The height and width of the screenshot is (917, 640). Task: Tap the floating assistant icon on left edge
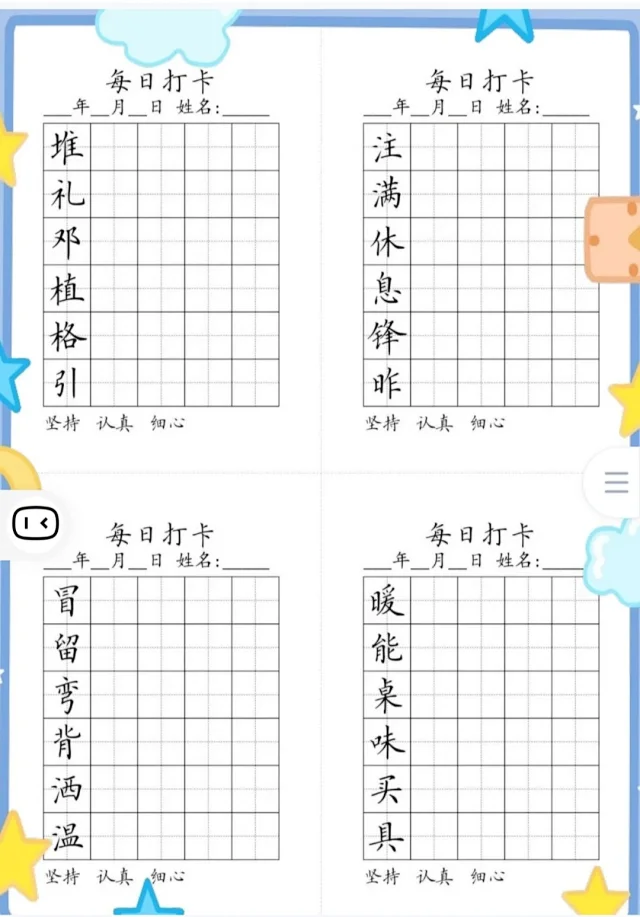[36, 521]
